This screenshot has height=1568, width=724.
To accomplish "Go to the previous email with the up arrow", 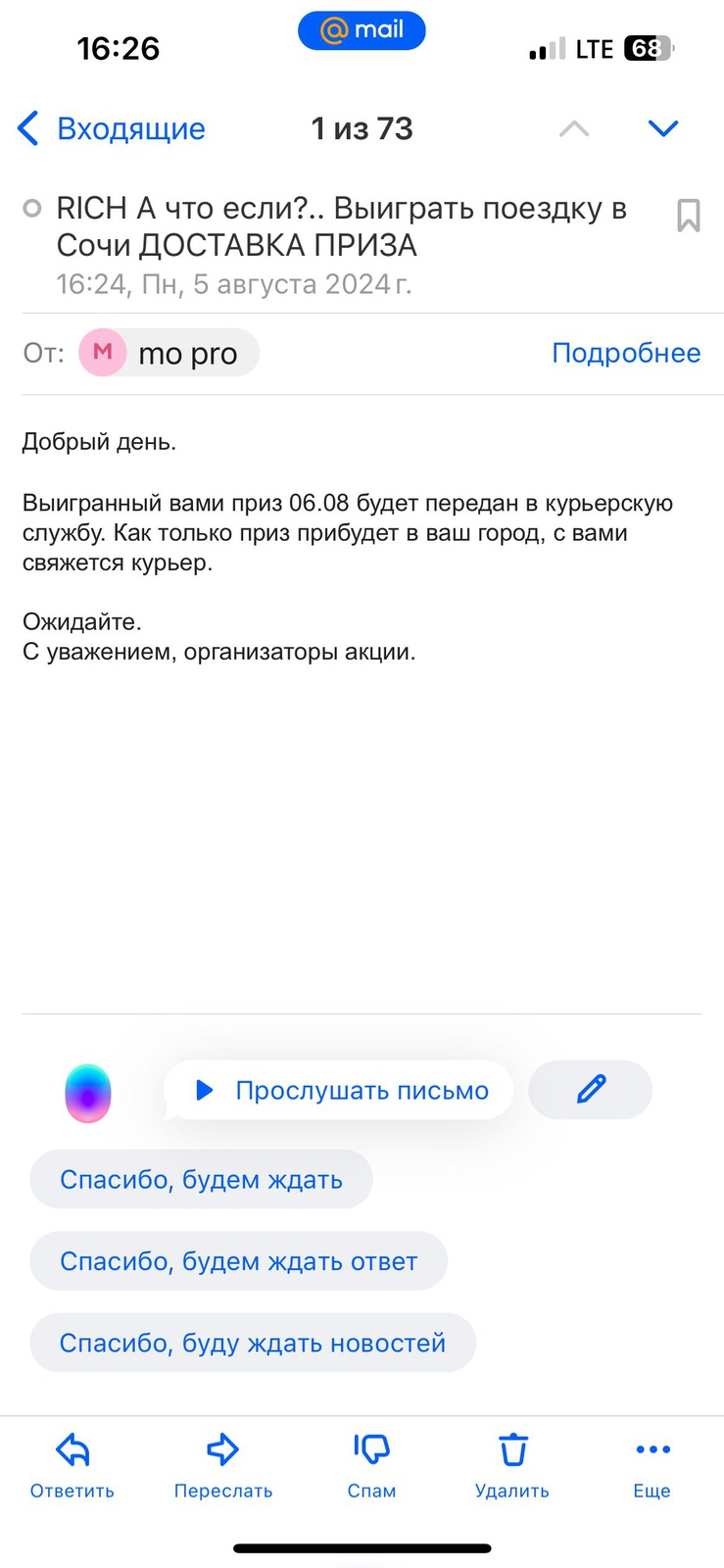I will (x=574, y=128).
